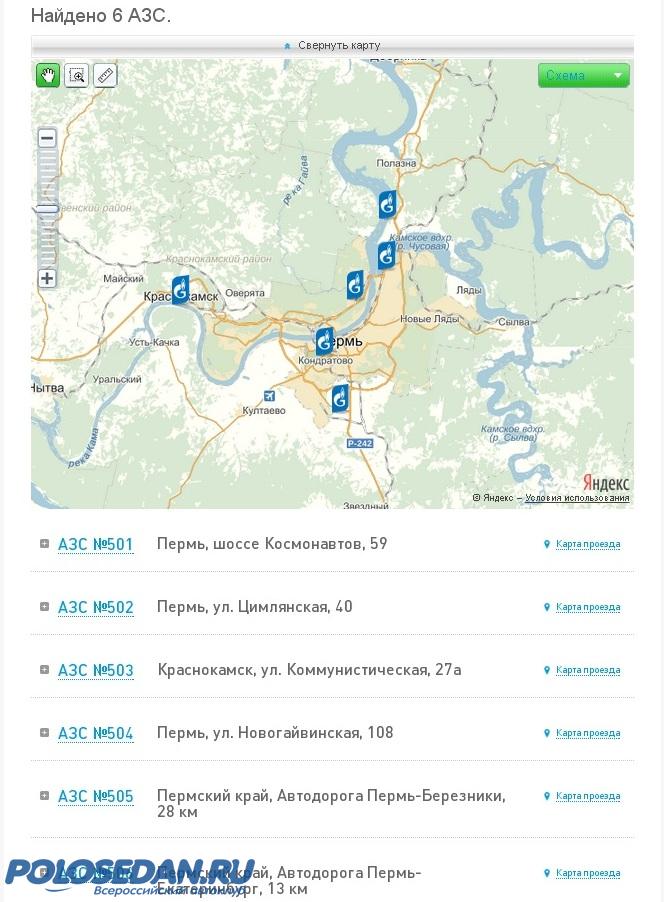Zoom out the map with minus button
The height and width of the screenshot is (902, 664).
[47, 139]
